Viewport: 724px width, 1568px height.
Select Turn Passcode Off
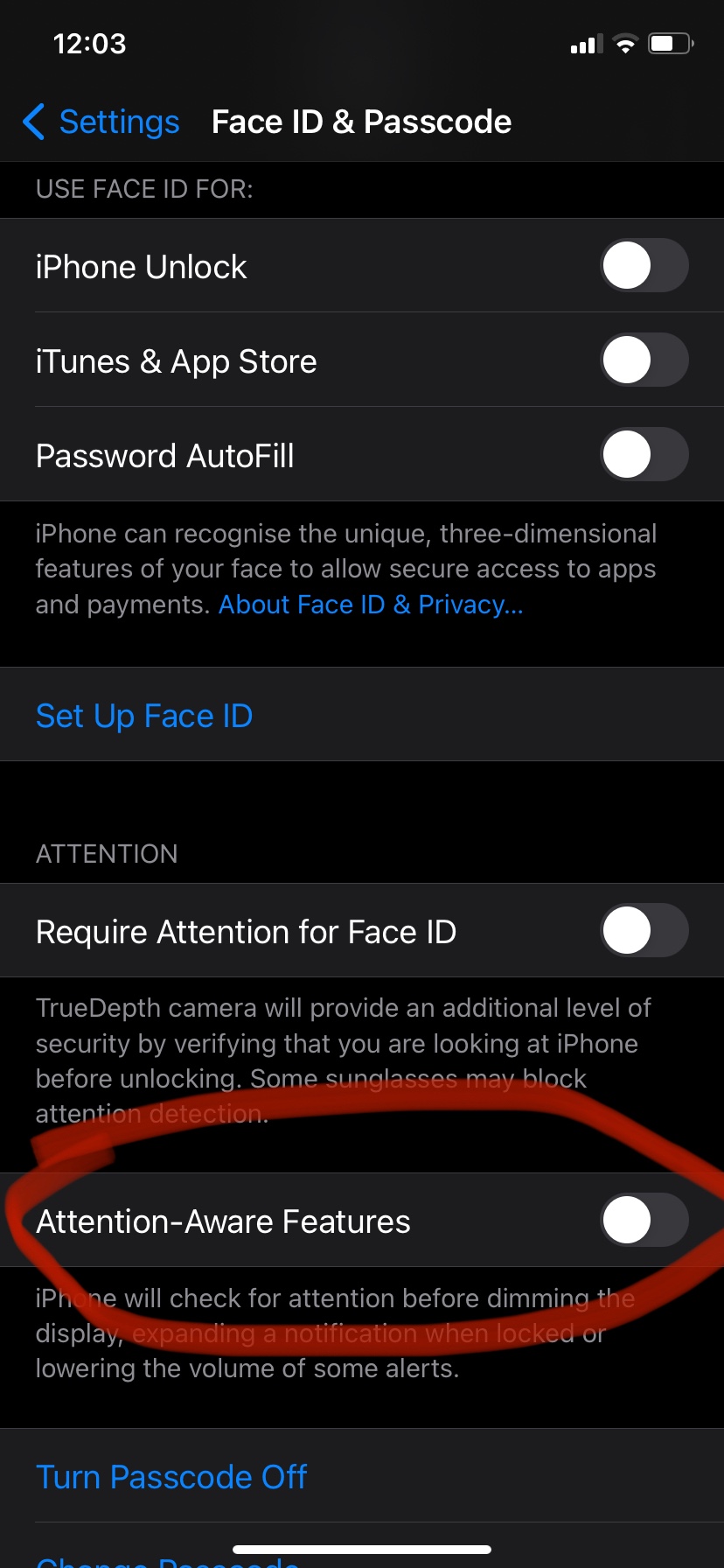[171, 1477]
